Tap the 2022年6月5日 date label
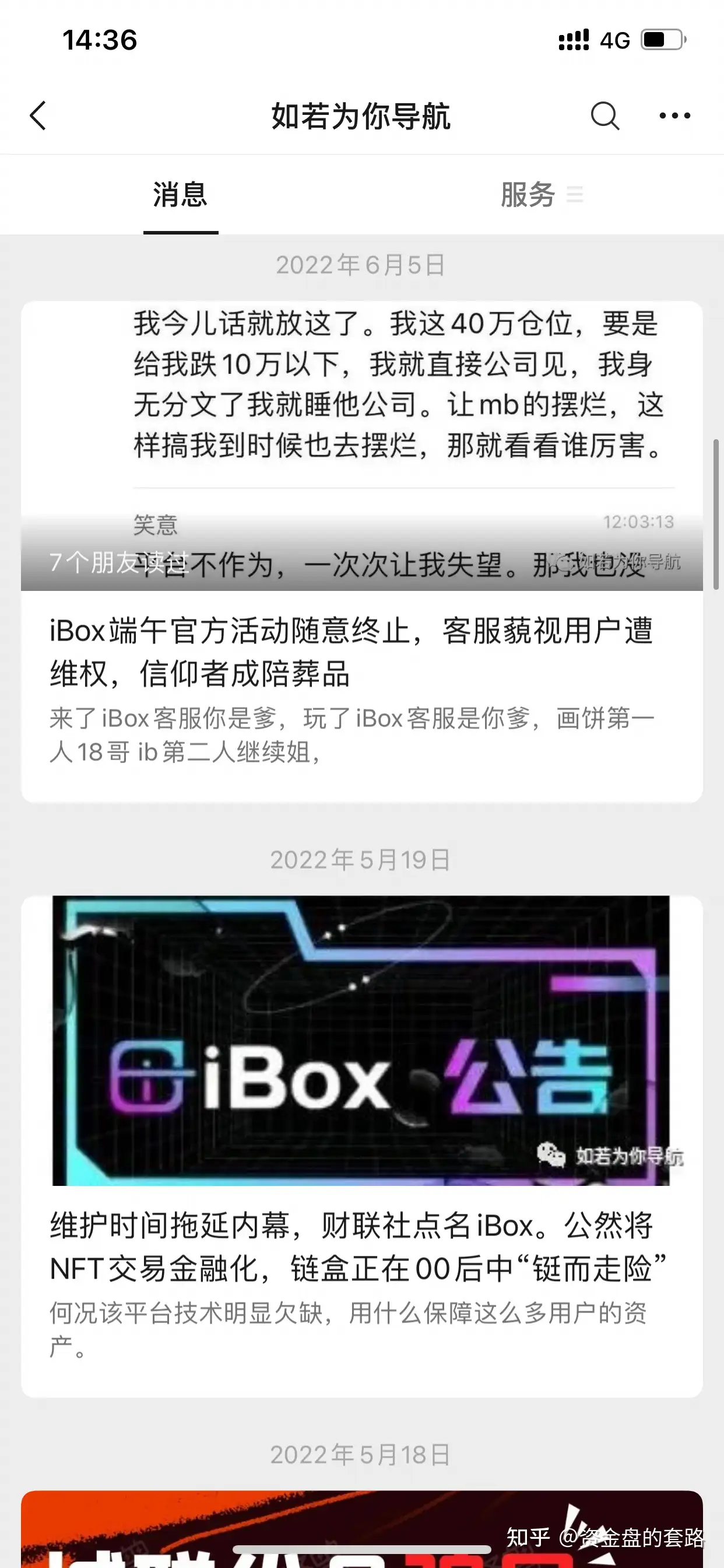The width and height of the screenshot is (724, 1568). [x=362, y=265]
